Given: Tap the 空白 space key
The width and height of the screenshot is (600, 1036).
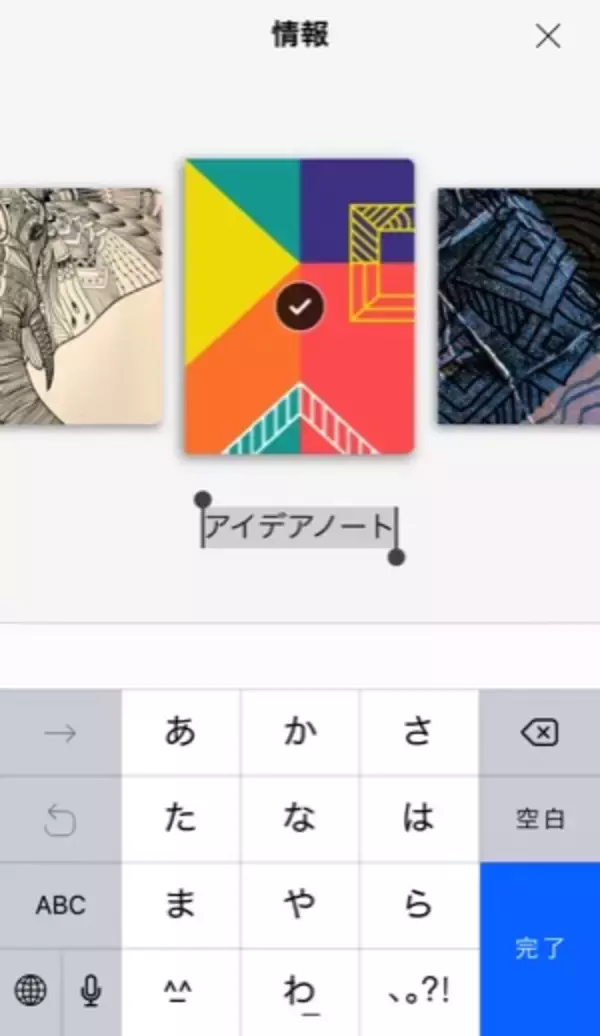Looking at the screenshot, I should point(540,820).
